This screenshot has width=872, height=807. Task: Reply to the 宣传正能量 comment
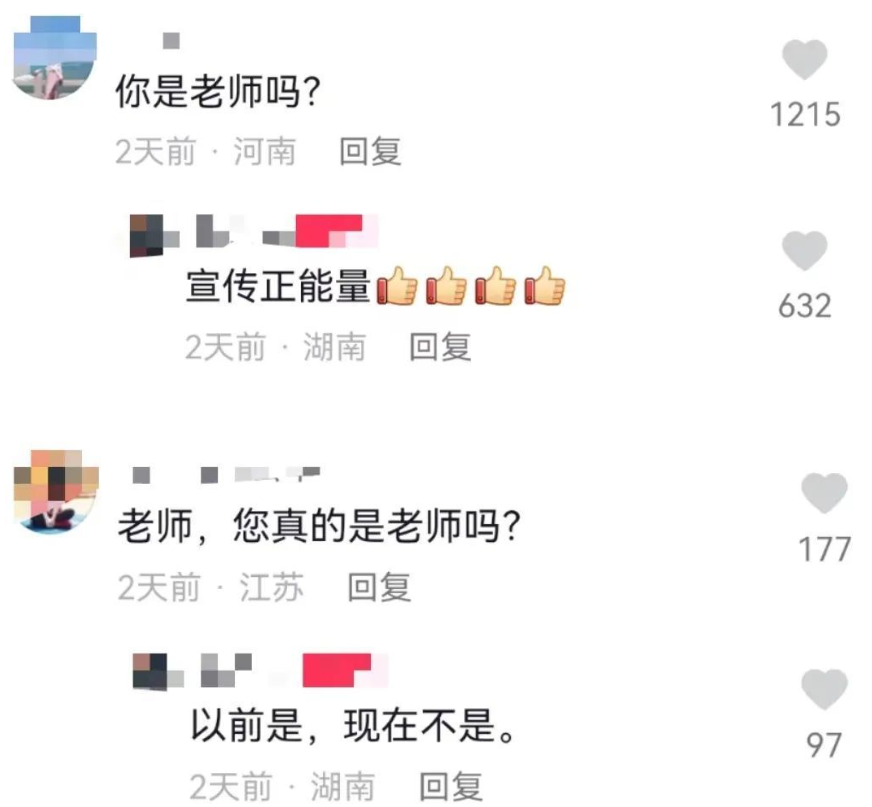[x=440, y=347]
